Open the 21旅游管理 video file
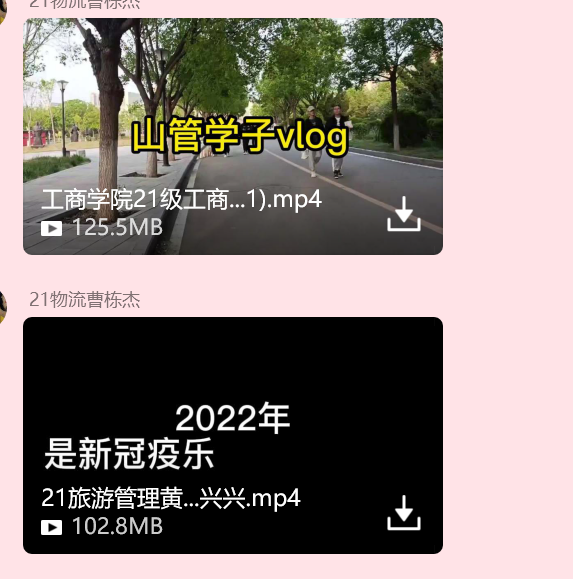 tap(233, 435)
